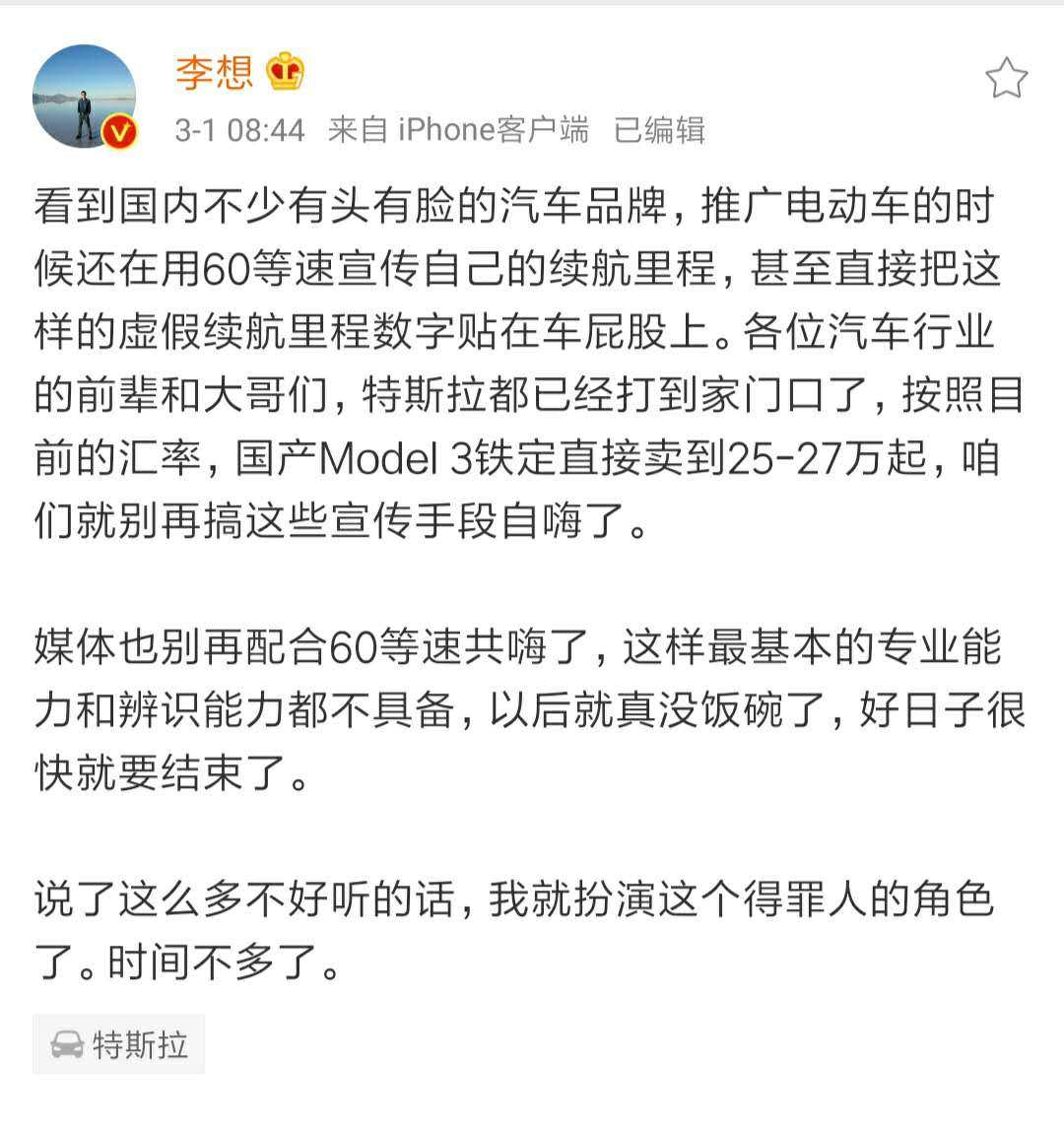Viewport: 1064px width, 1128px height.
Task: Open 李想's profile avatar
Action: (84, 96)
